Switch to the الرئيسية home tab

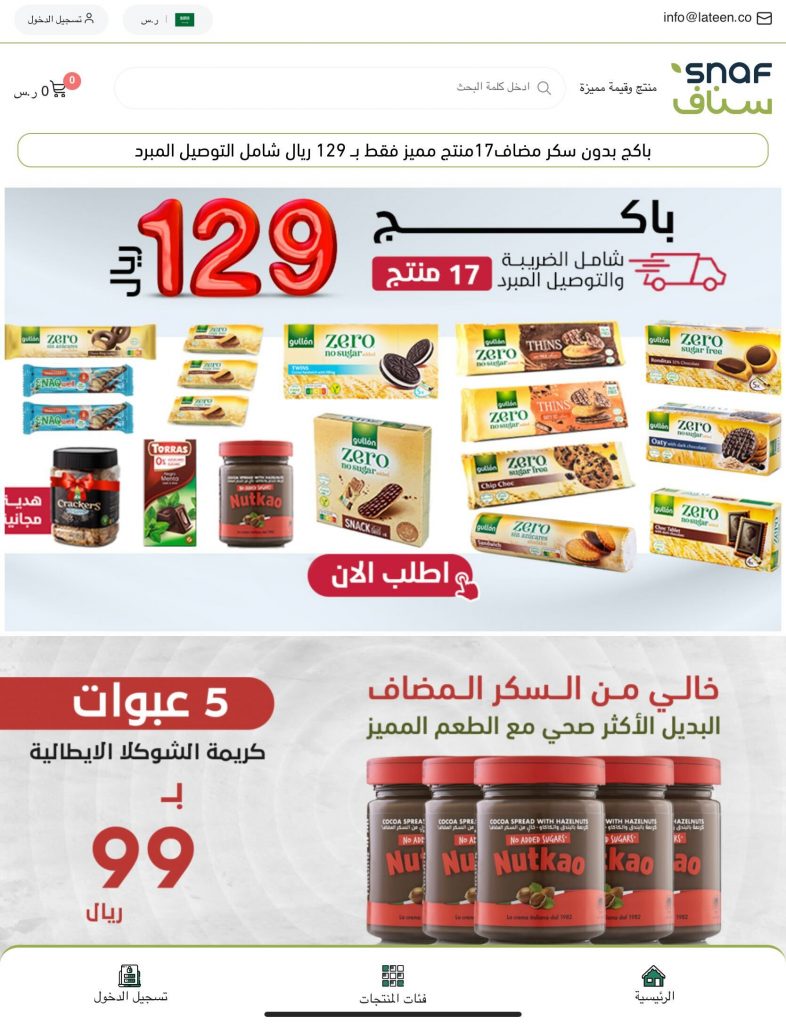pyautogui.click(x=654, y=984)
